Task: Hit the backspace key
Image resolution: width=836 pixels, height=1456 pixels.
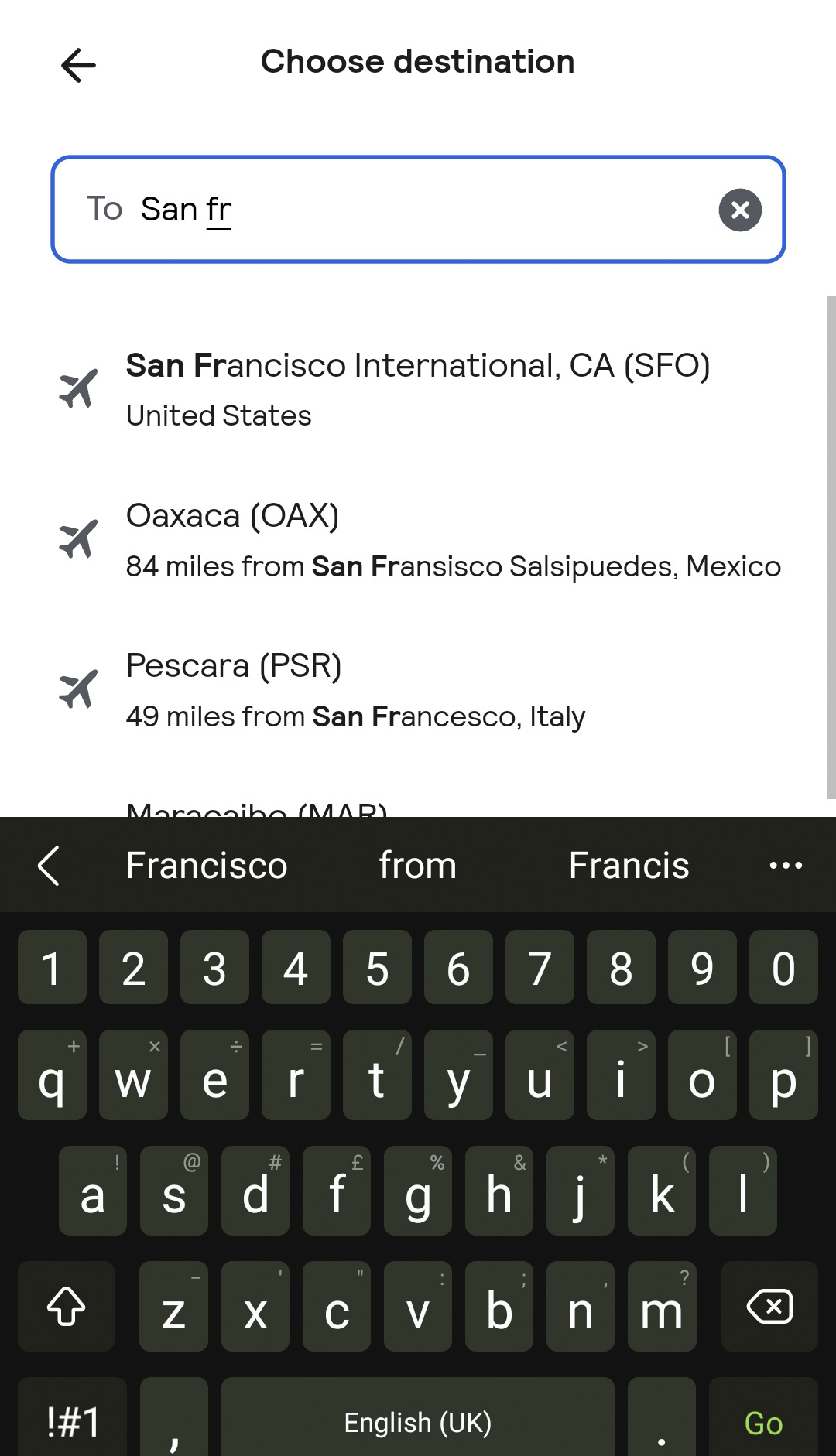Action: pyautogui.click(x=769, y=1307)
